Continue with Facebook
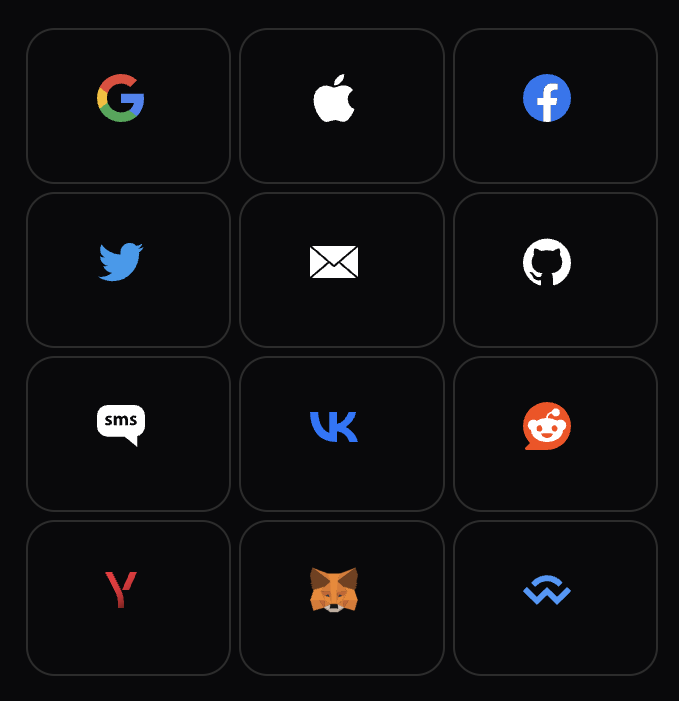The width and height of the screenshot is (679, 701). (547, 98)
